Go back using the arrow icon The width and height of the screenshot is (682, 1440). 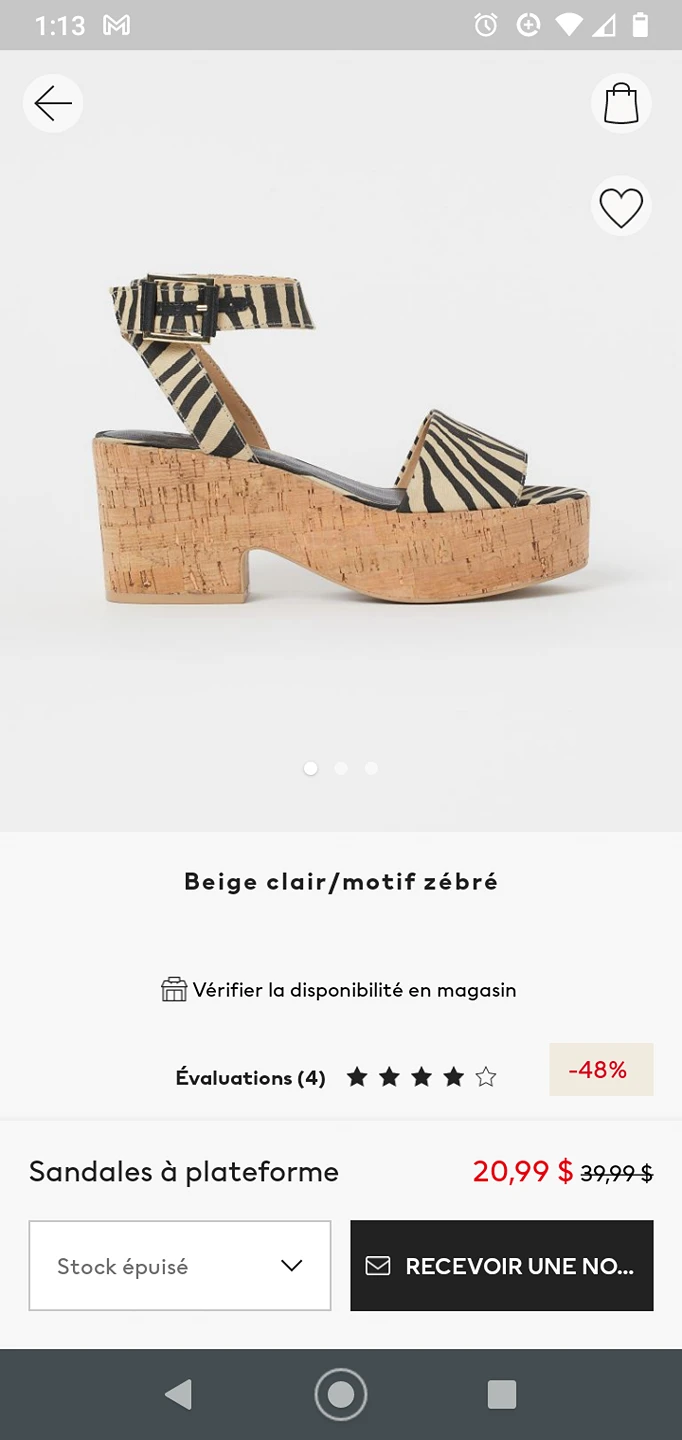[53, 103]
